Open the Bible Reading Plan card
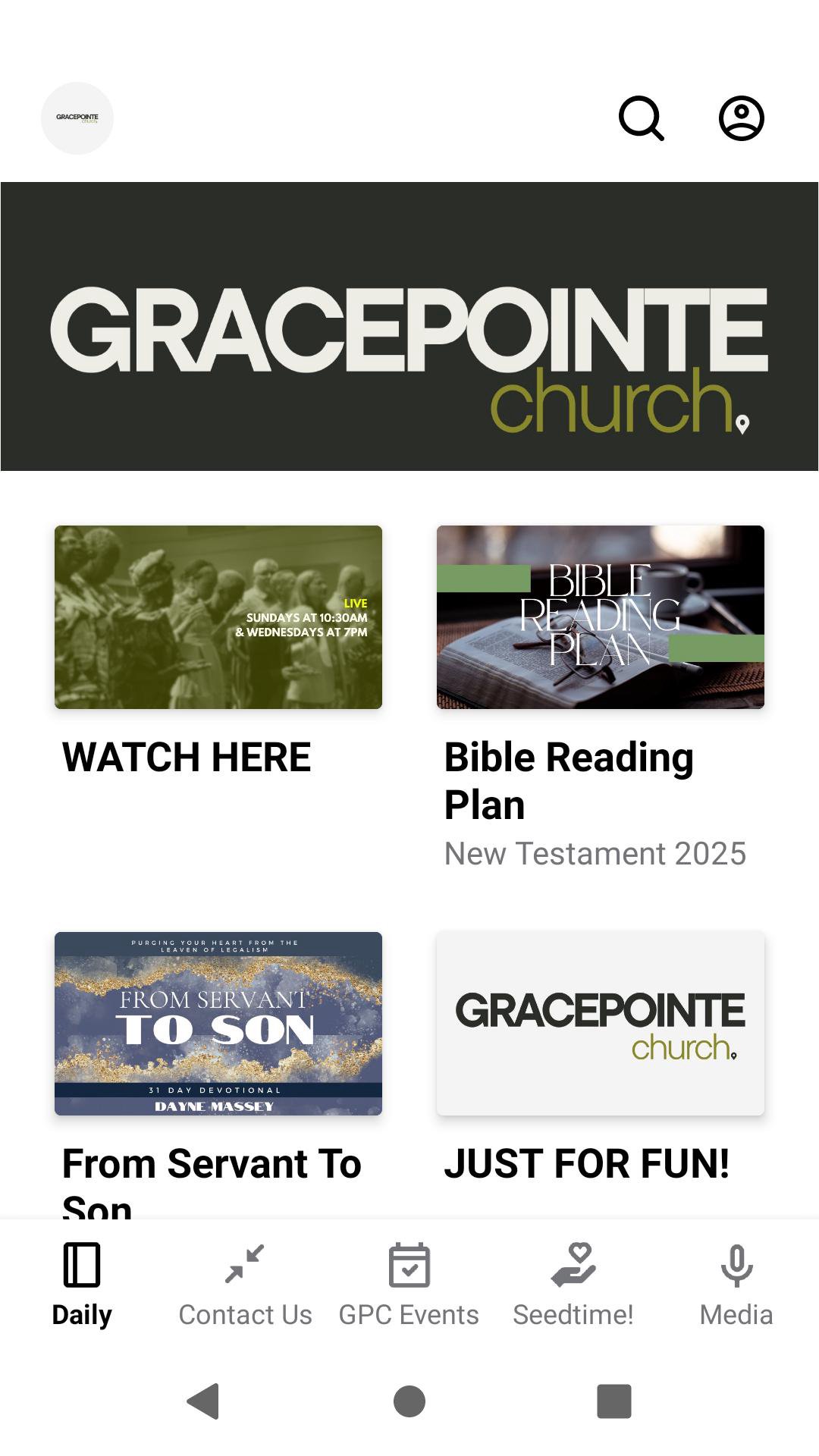 point(600,617)
